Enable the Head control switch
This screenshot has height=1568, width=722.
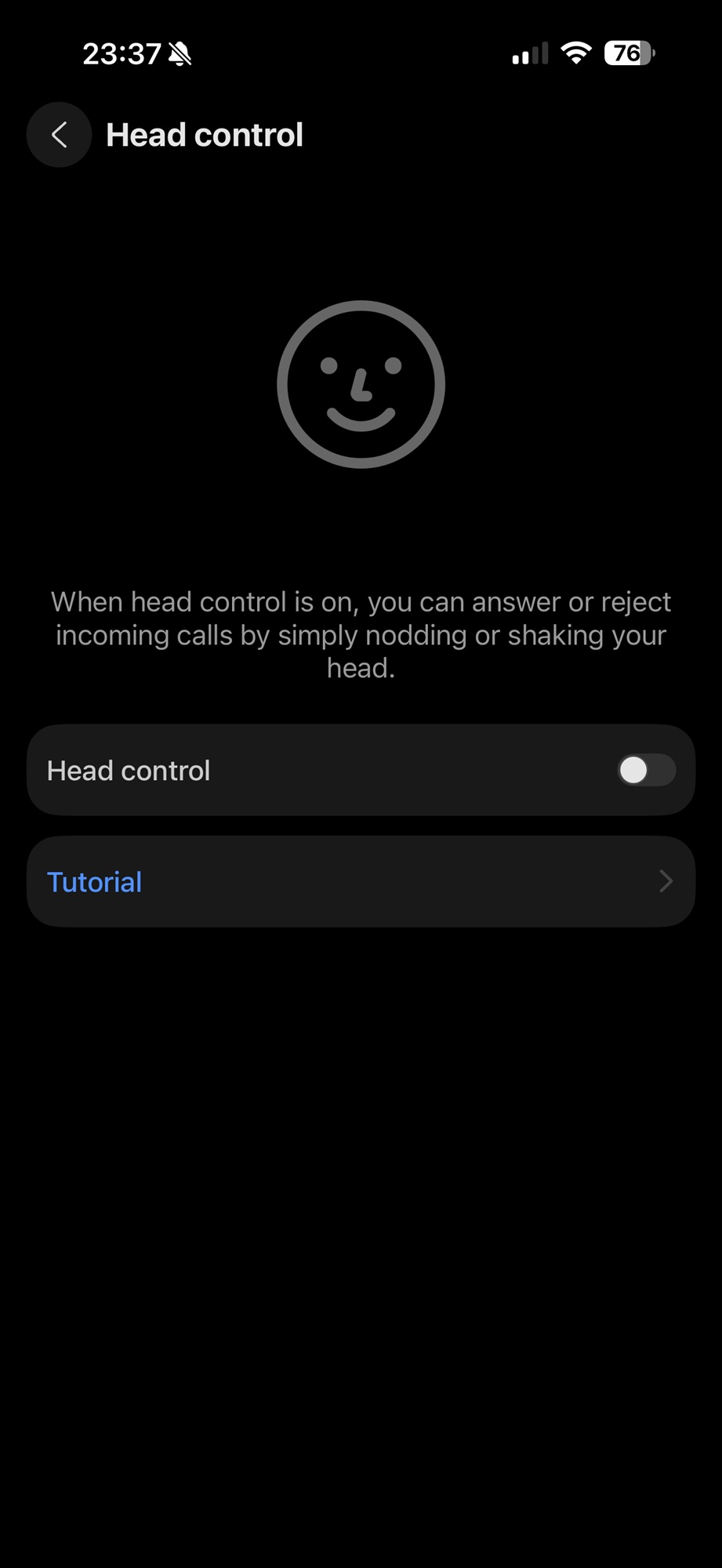pyautogui.click(x=645, y=771)
